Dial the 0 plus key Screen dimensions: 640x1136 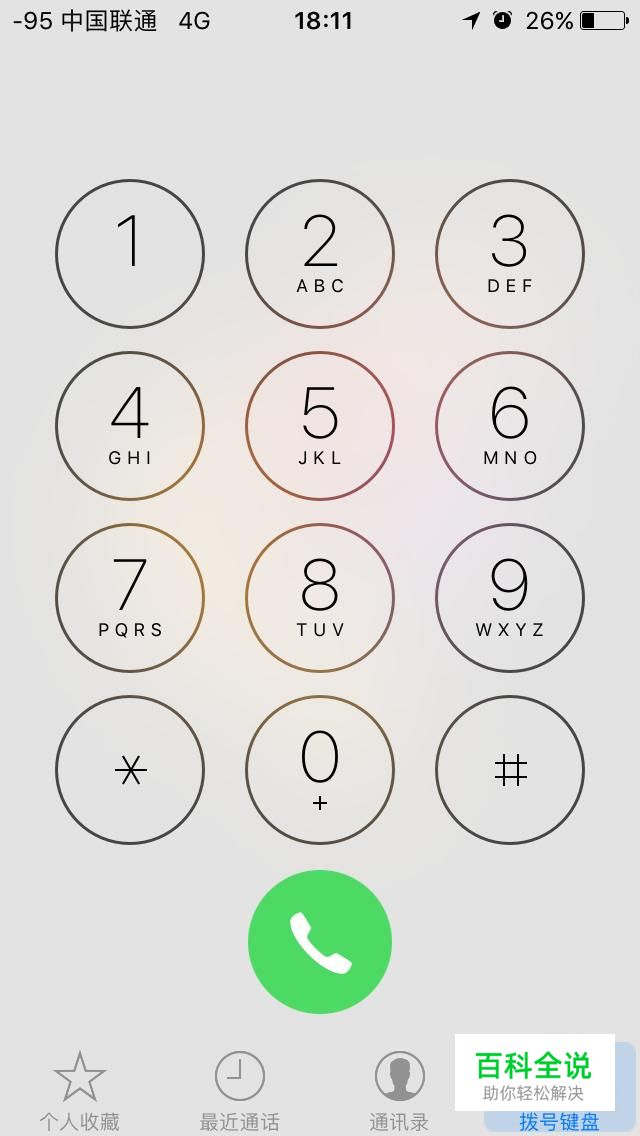pyautogui.click(x=320, y=770)
